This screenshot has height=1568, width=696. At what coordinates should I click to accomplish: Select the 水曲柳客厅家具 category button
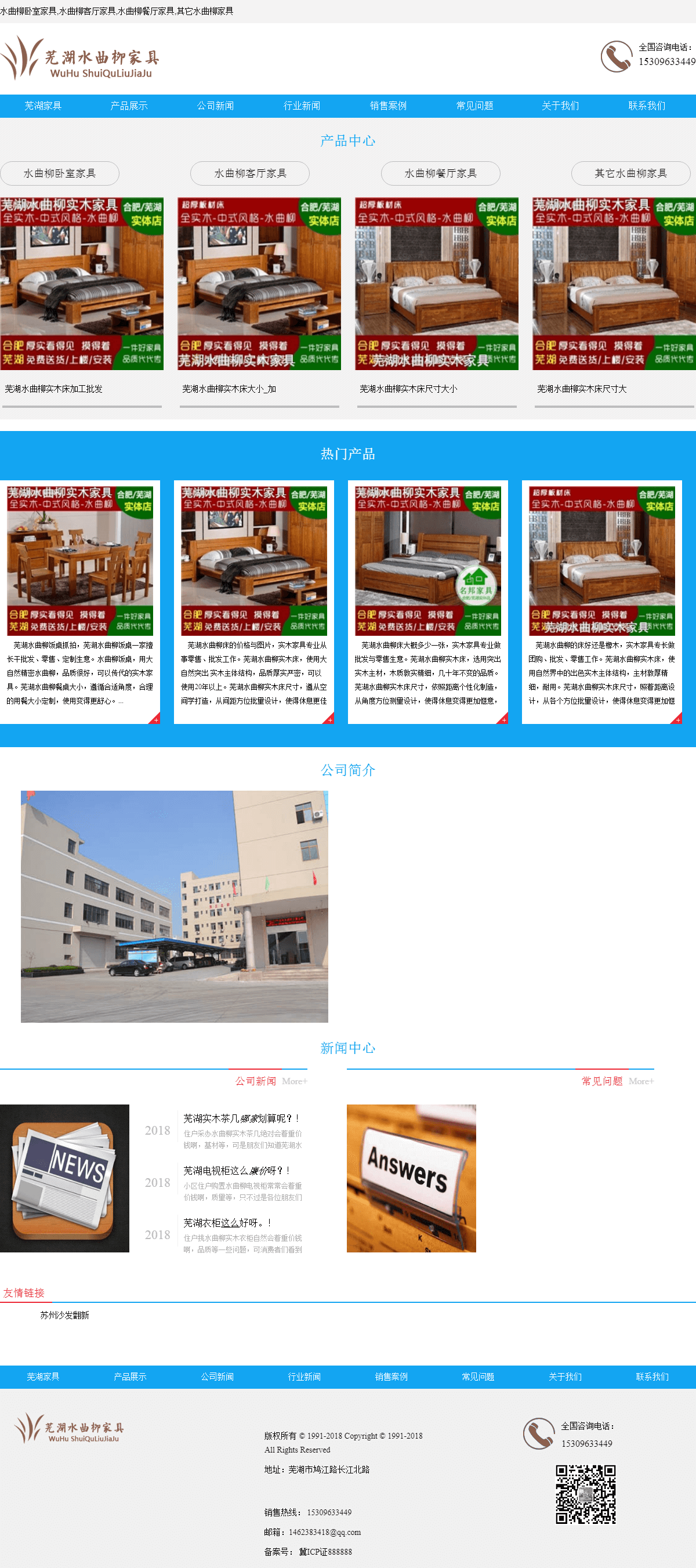click(250, 173)
